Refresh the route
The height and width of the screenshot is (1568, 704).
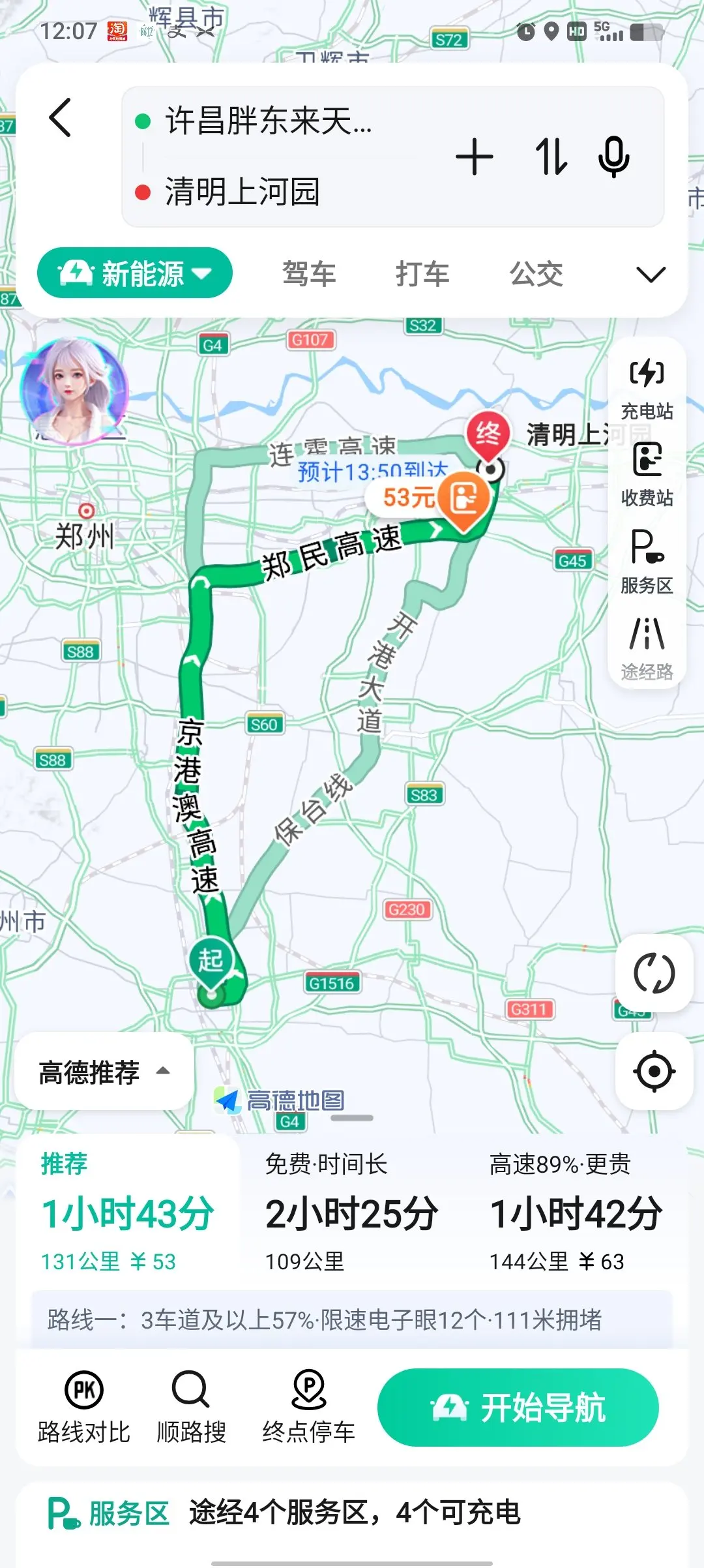654,973
